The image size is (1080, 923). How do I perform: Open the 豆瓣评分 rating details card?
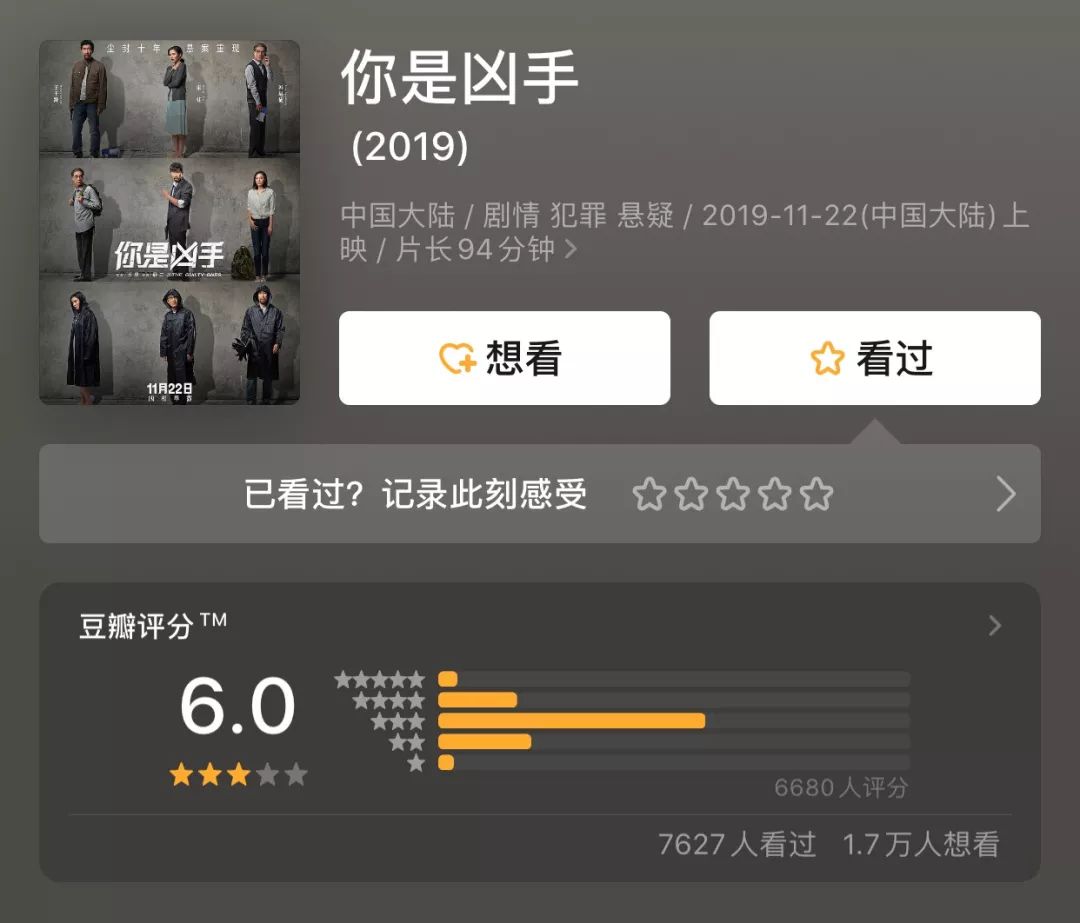pos(994,626)
